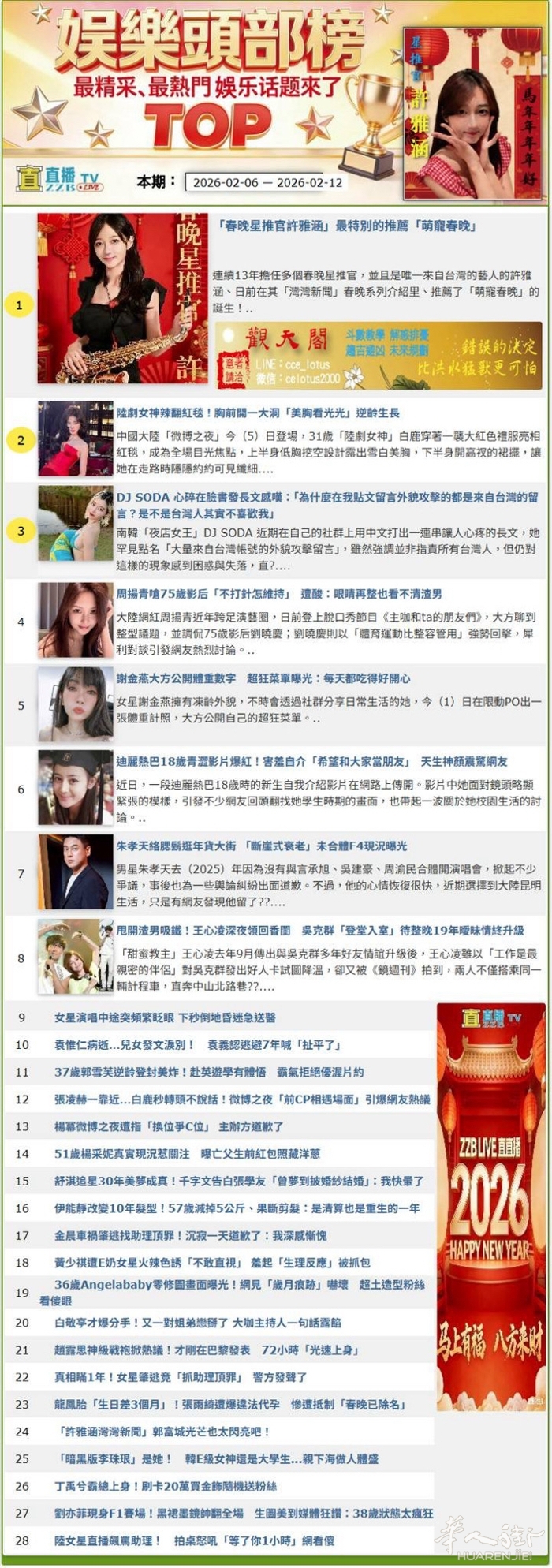Open 朱孝天絡腮鬍逛年貨大街 article
552x1568 pixels.
pyautogui.click(x=261, y=846)
